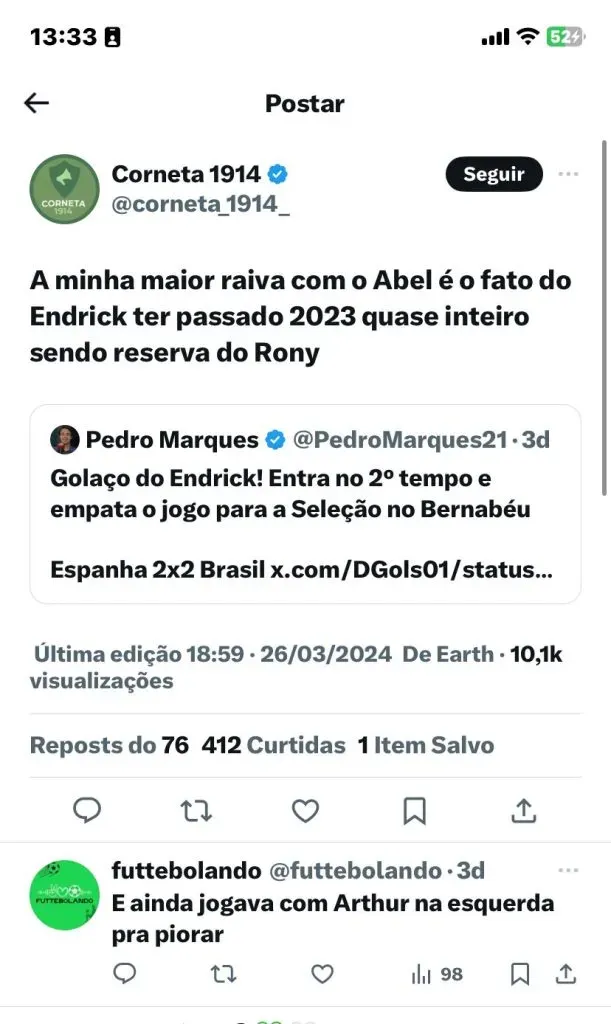Open overflow menu on futtebolando's reply

coord(568,870)
